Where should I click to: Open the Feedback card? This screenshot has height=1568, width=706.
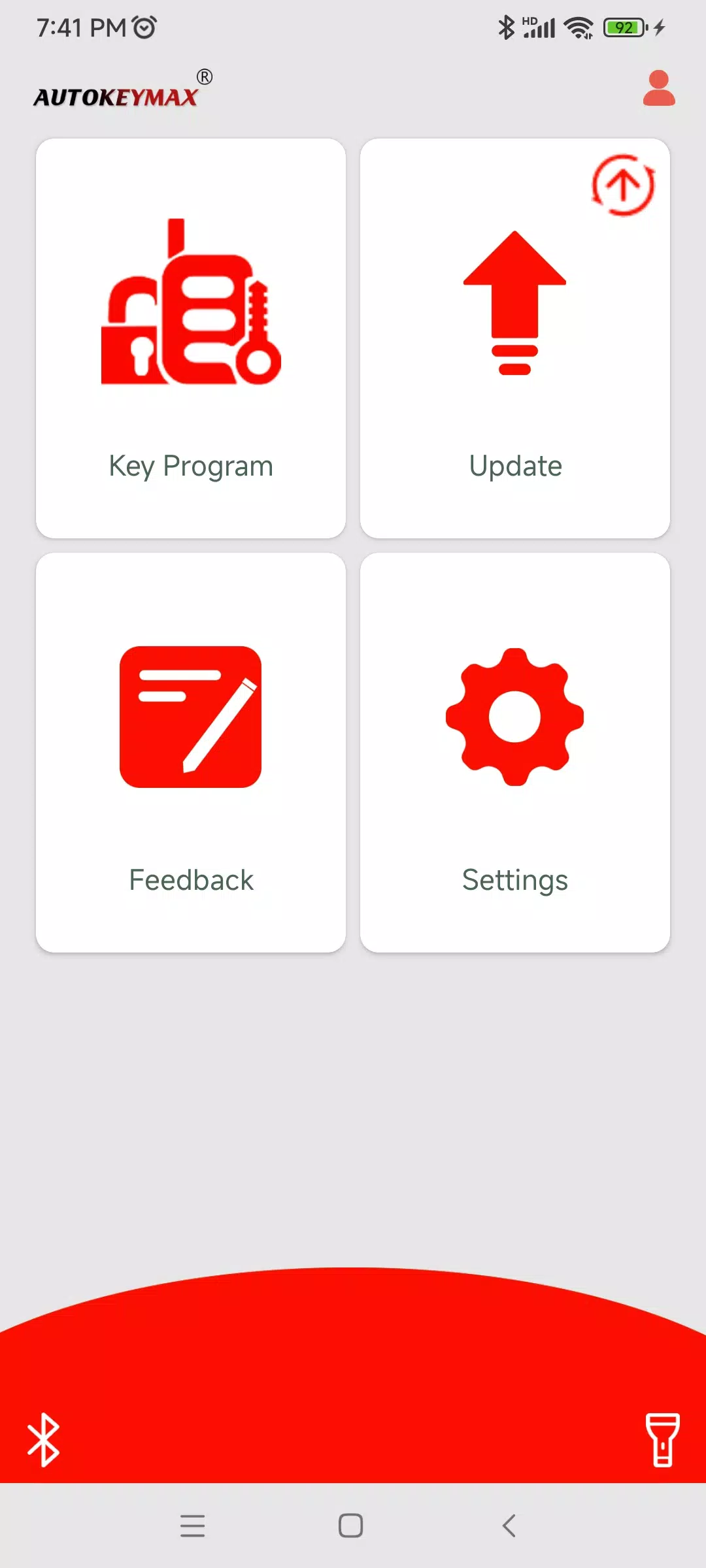pos(191,753)
